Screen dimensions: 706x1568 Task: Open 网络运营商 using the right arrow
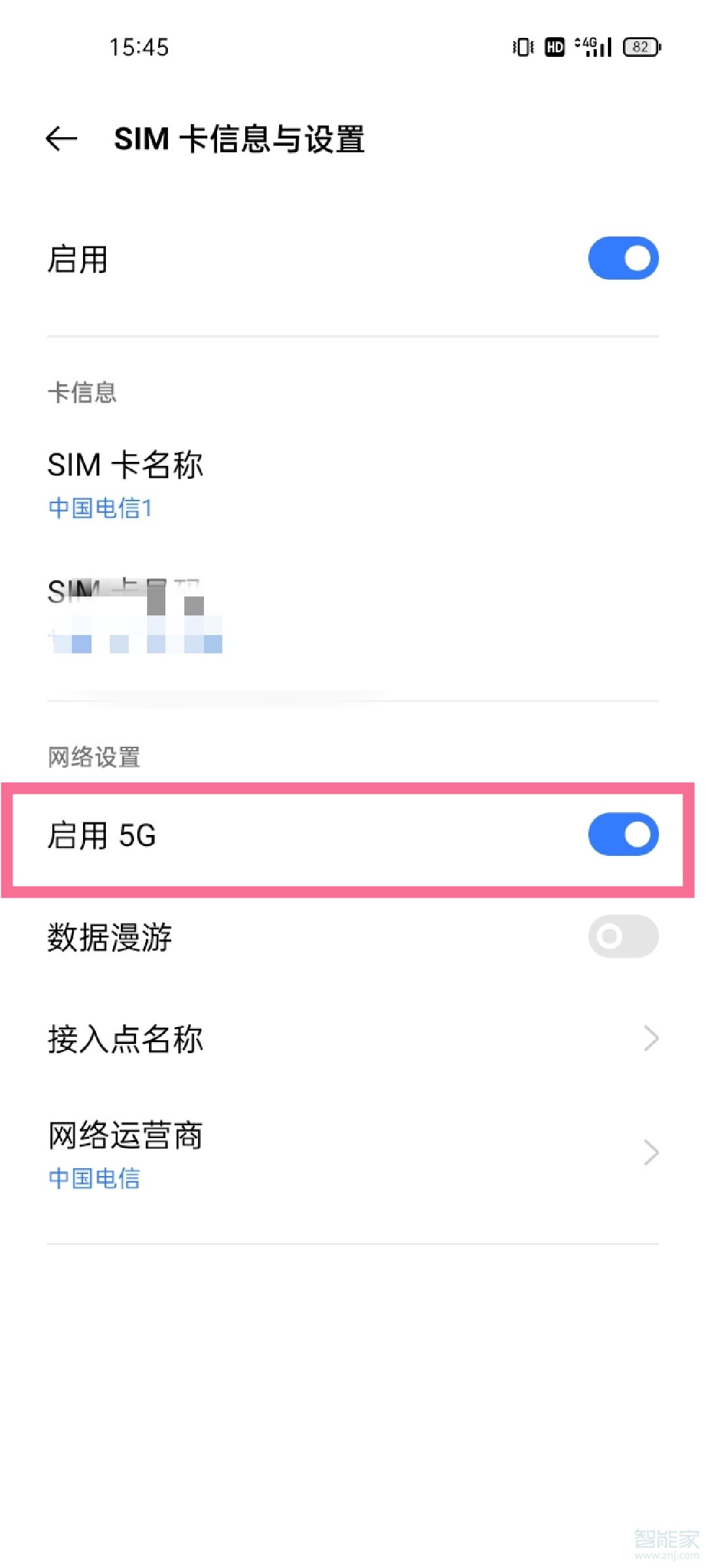651,1152
